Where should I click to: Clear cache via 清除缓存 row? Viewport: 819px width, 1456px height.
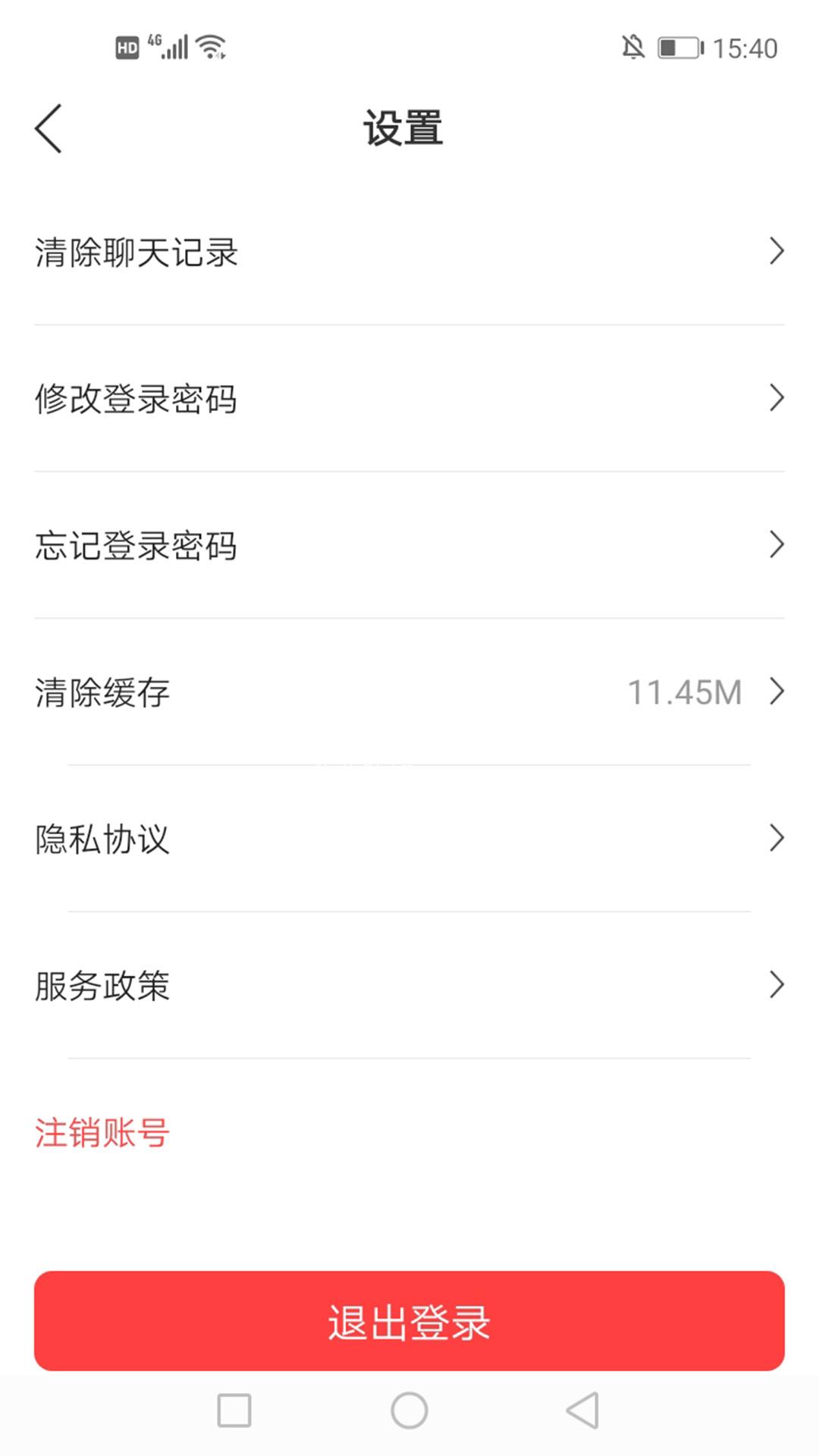click(409, 692)
